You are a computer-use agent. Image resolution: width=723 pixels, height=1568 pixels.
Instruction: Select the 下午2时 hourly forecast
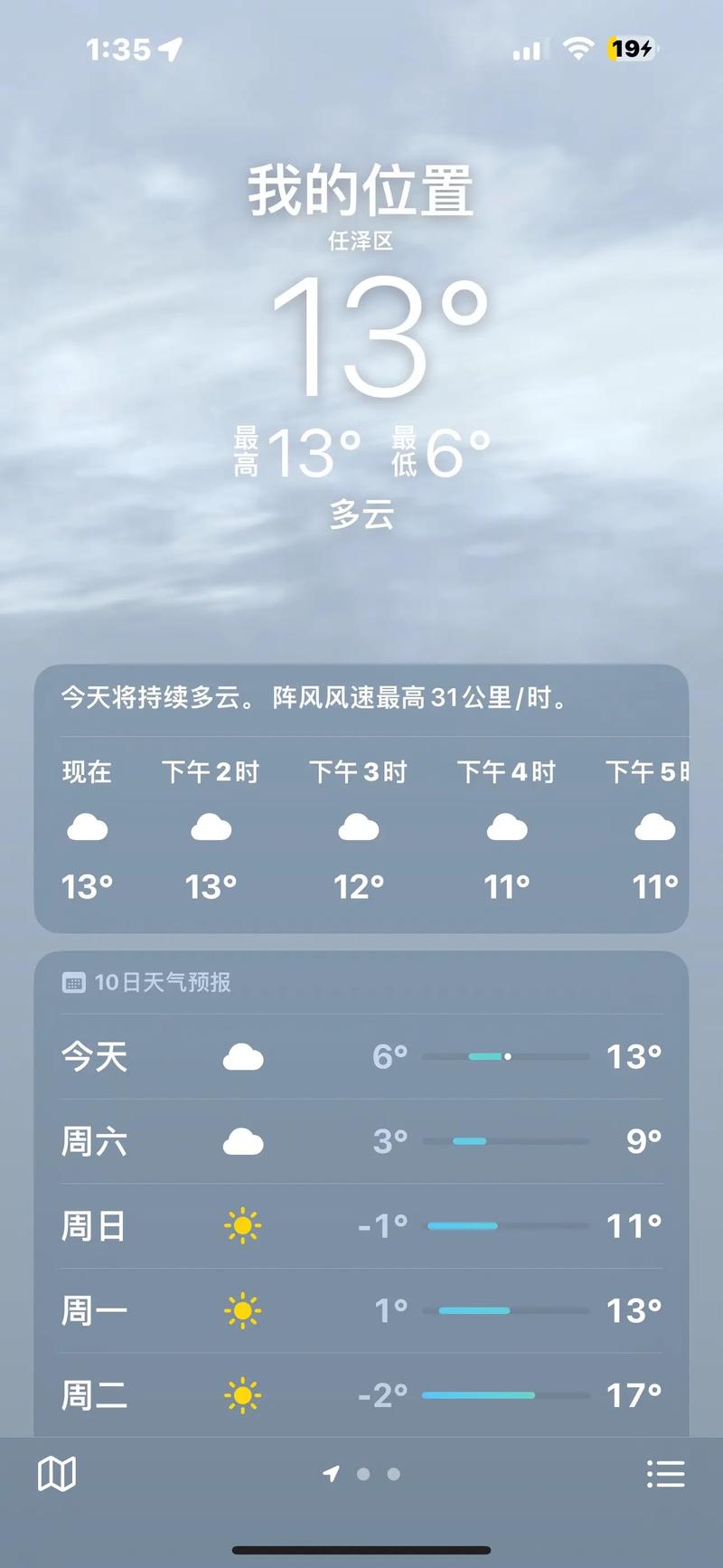click(x=211, y=827)
